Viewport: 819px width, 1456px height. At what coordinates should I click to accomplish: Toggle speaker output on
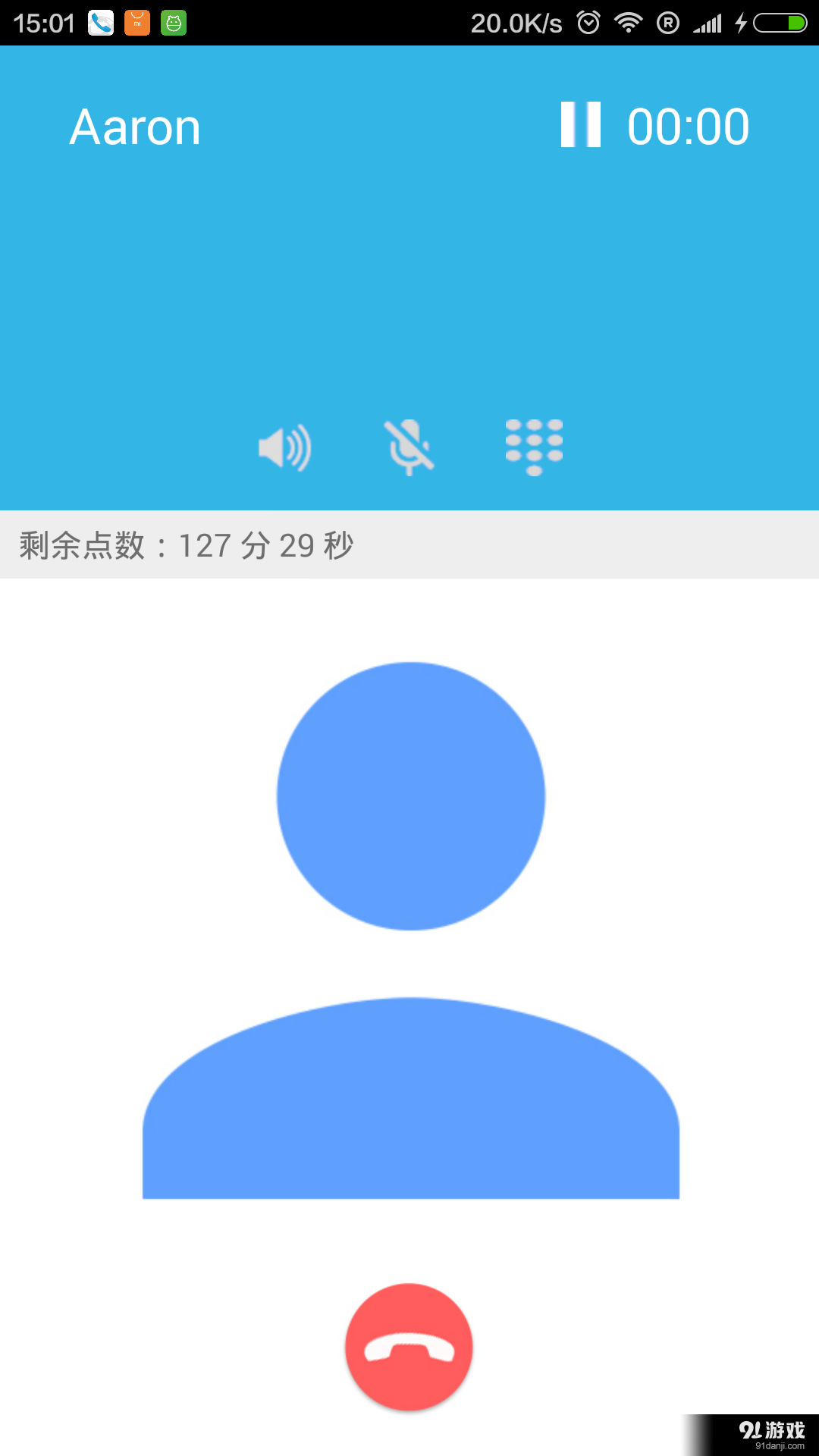[287, 447]
